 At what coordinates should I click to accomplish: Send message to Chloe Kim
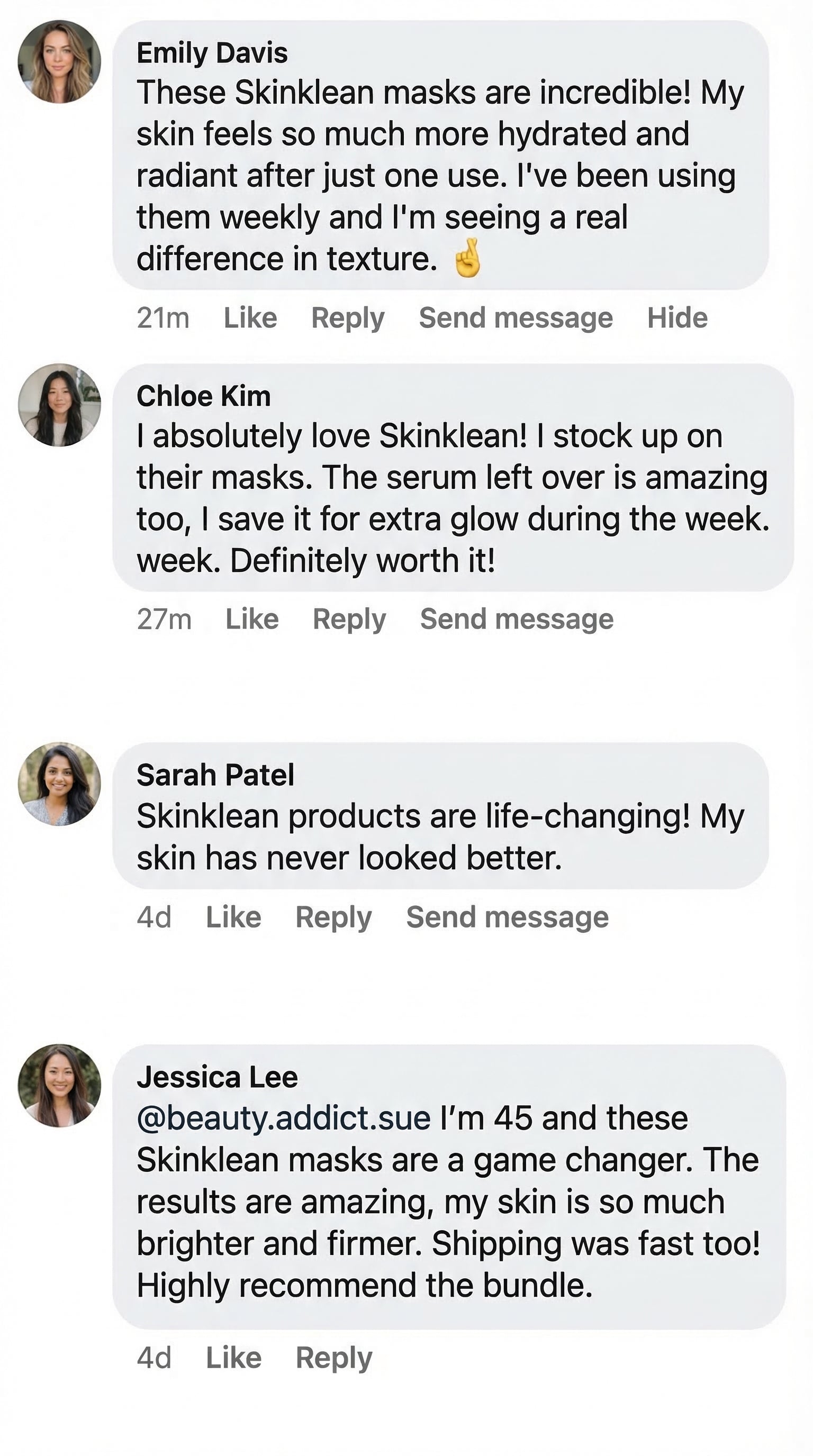pyautogui.click(x=517, y=619)
